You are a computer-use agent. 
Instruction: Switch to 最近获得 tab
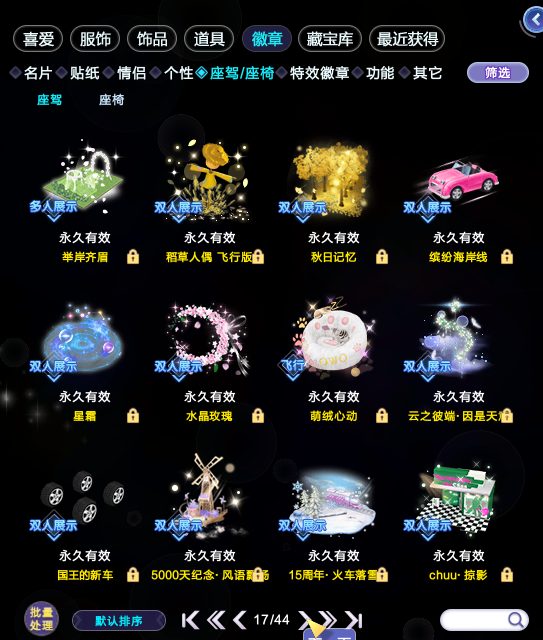[407, 39]
